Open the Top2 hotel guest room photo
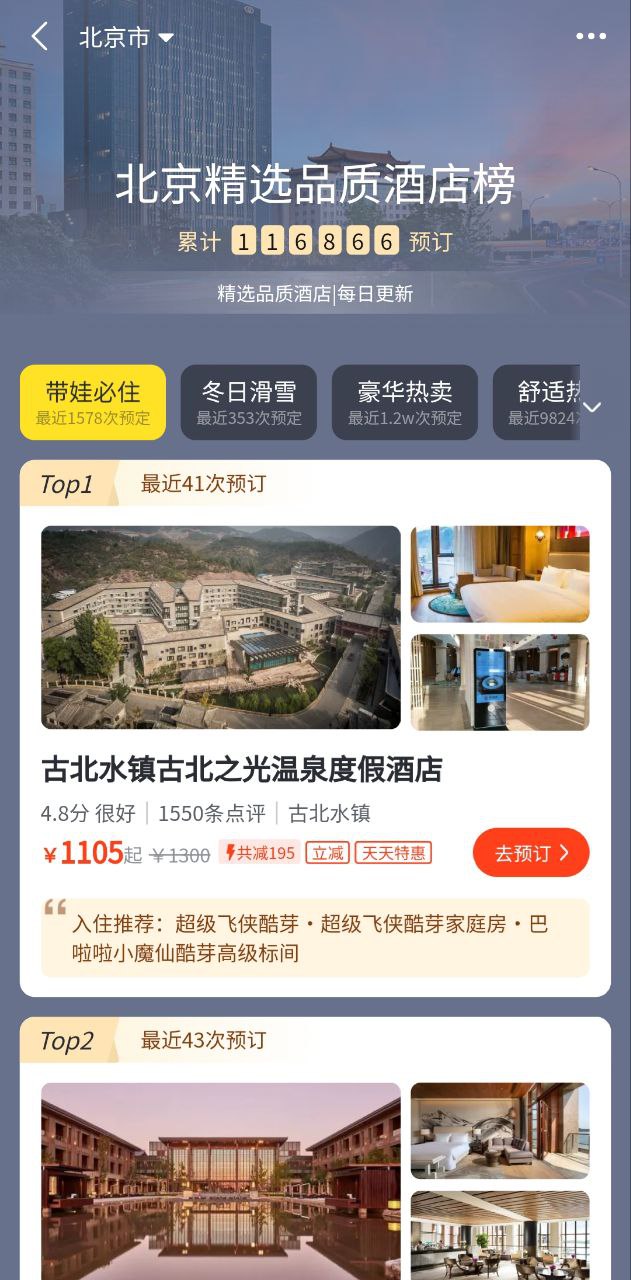Screen dimensions: 631x1280 500,1130
